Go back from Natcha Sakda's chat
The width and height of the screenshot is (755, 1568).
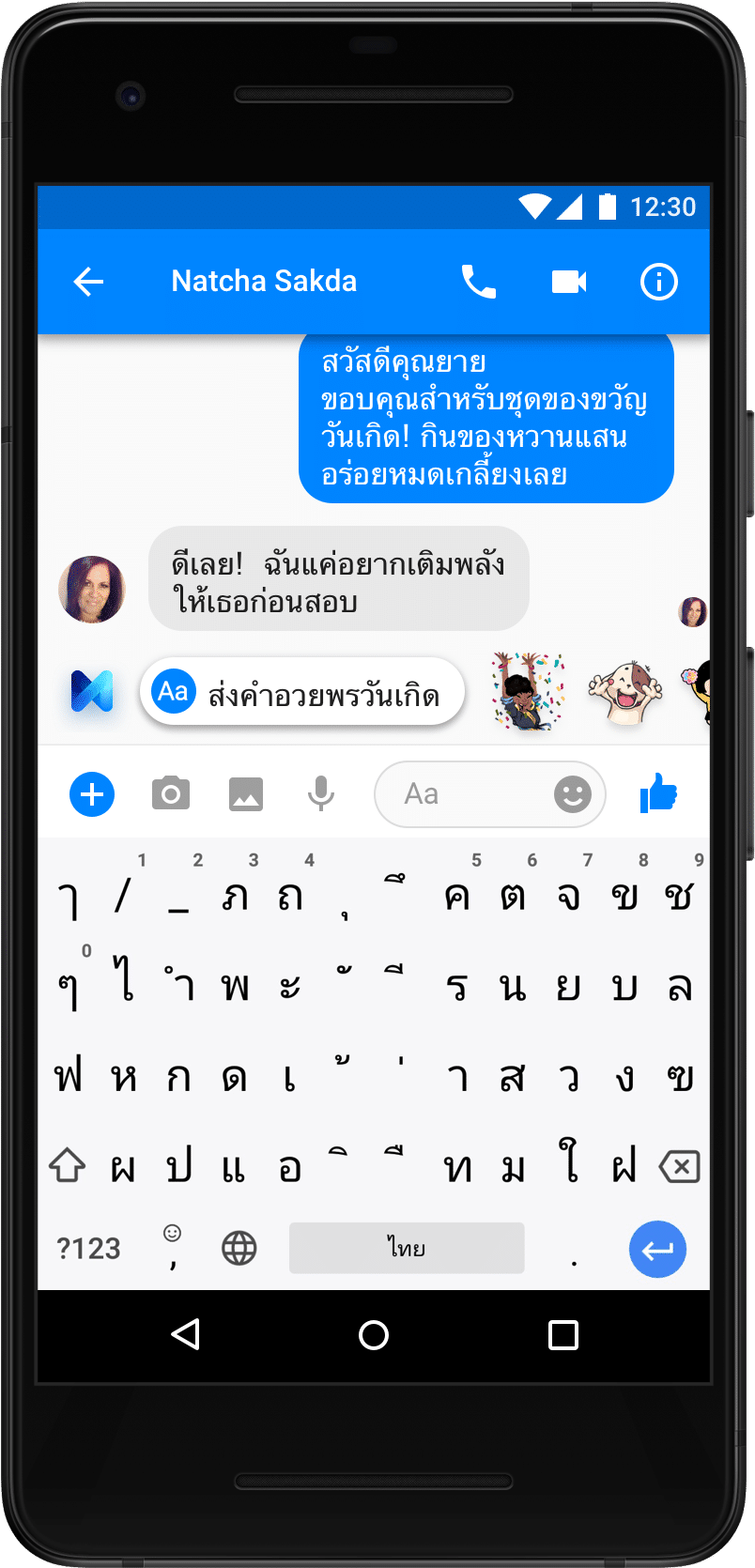pyautogui.click(x=88, y=282)
